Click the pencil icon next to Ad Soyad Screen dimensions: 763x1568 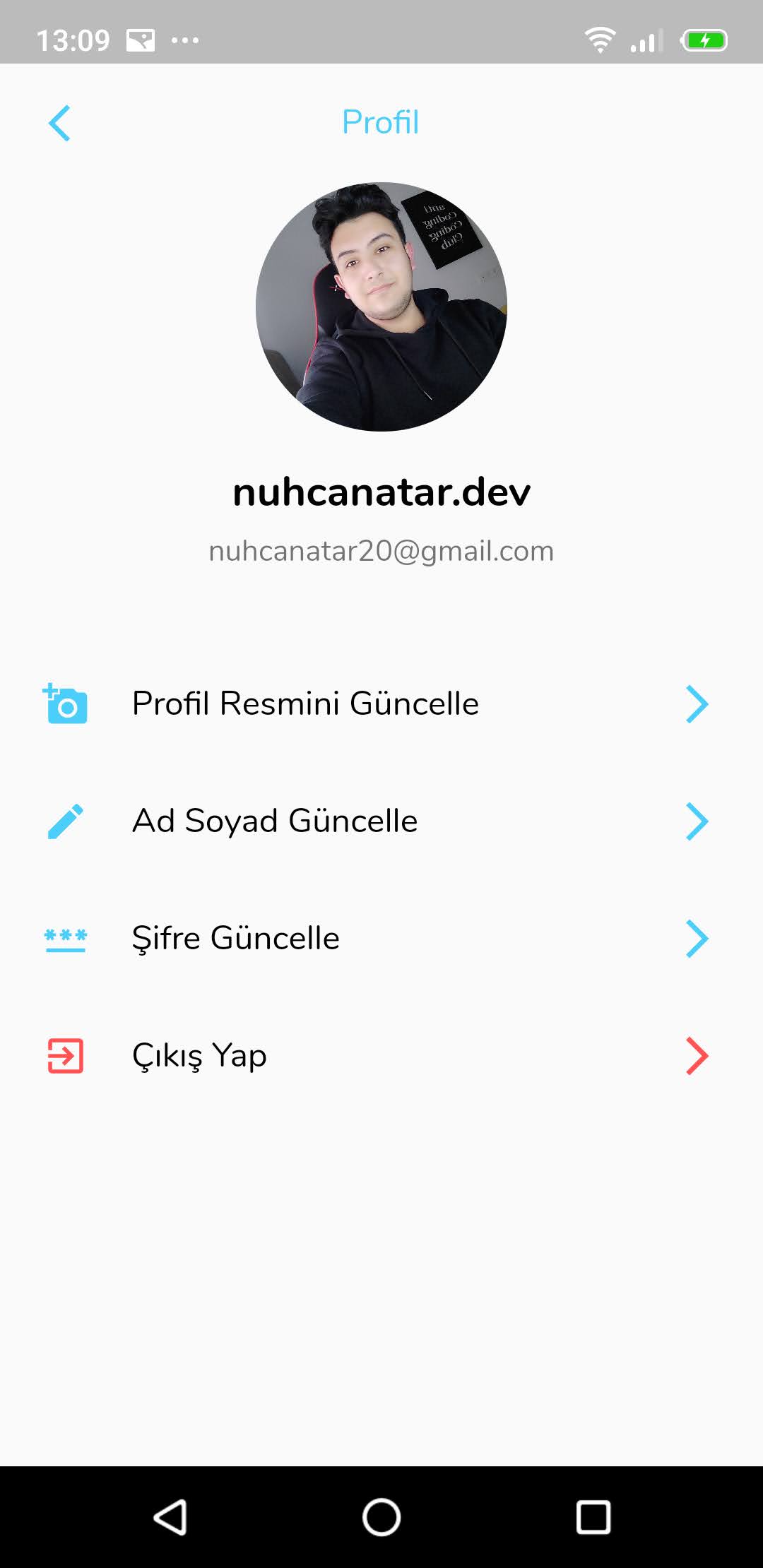click(x=66, y=821)
